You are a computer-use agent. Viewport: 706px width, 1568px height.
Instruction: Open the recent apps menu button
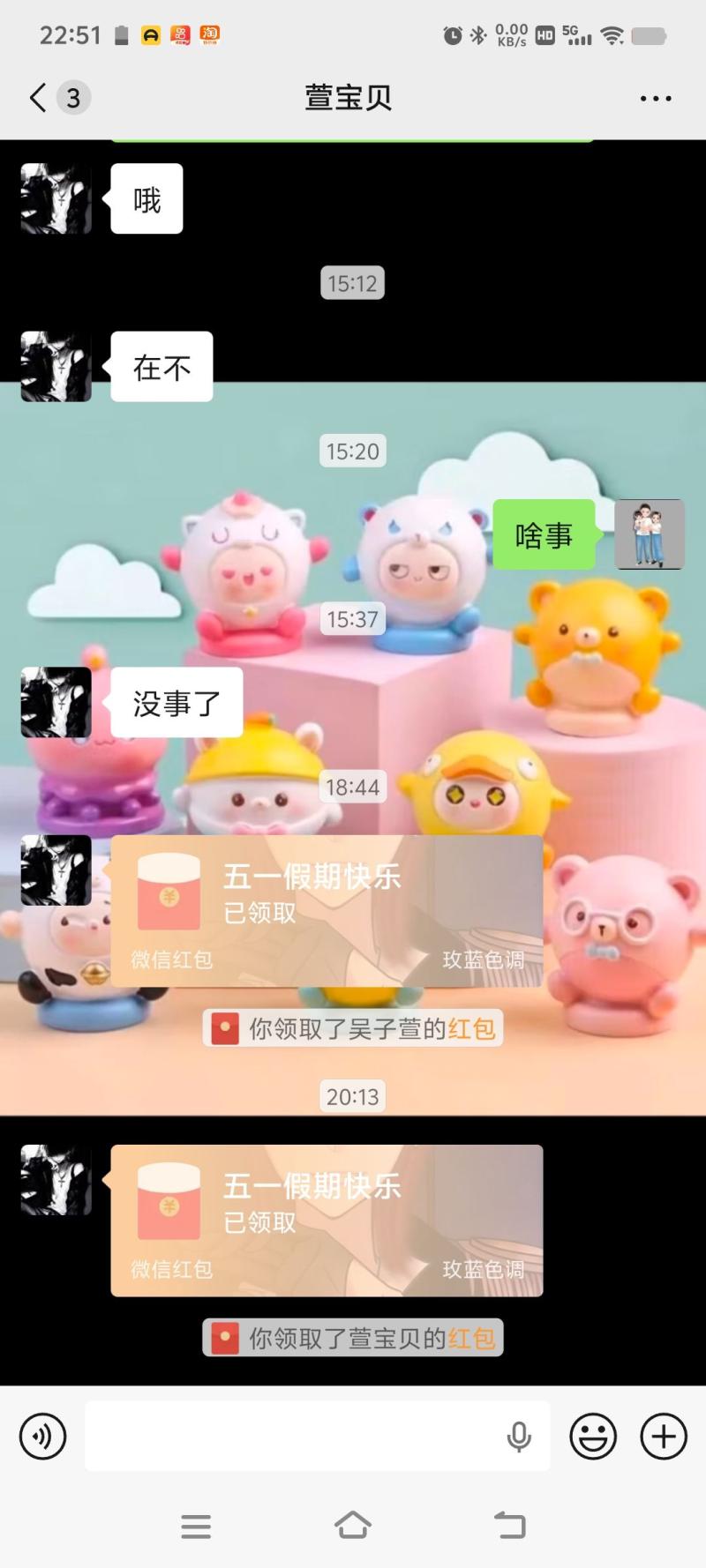tap(196, 1527)
